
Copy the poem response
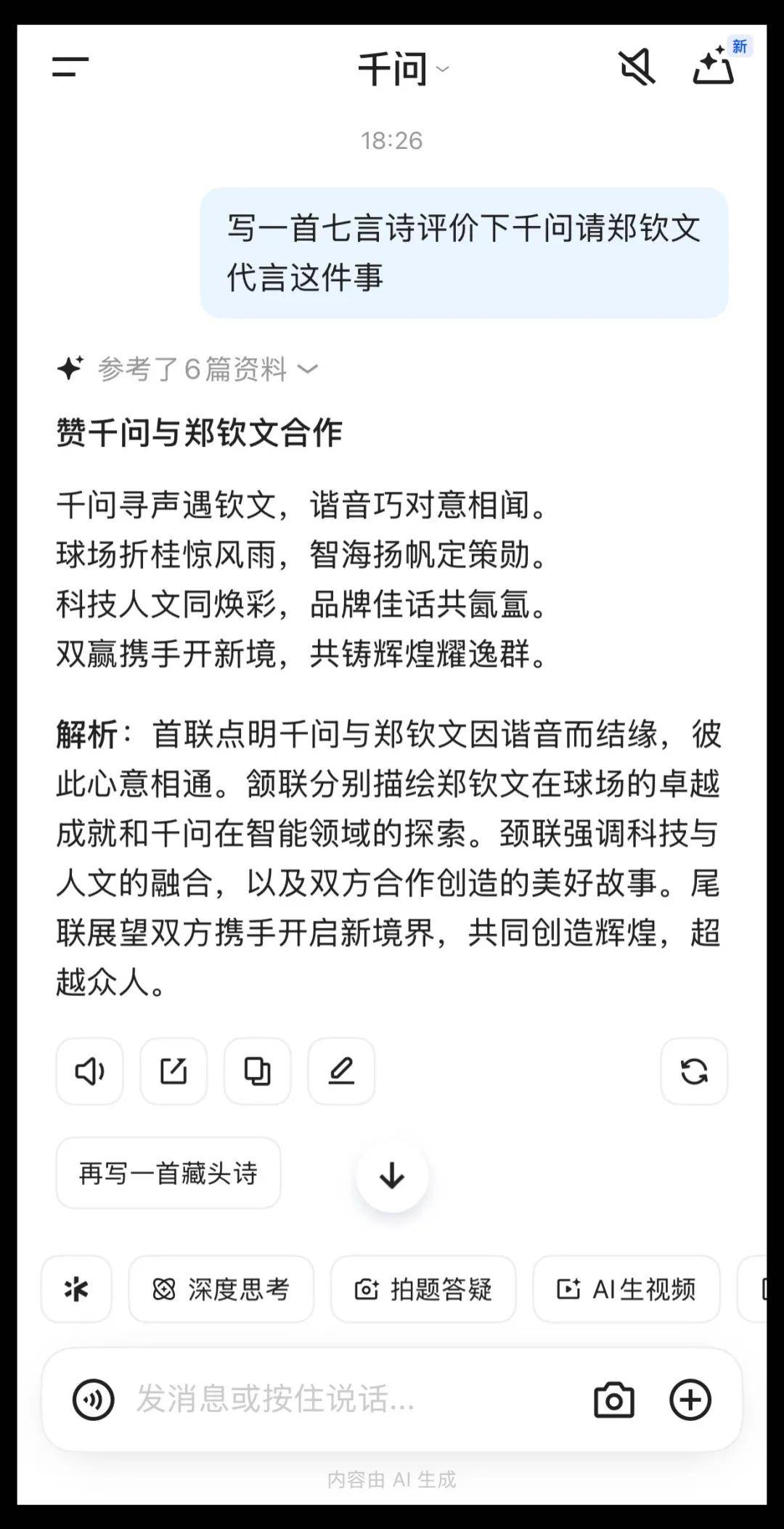pyautogui.click(x=258, y=1071)
